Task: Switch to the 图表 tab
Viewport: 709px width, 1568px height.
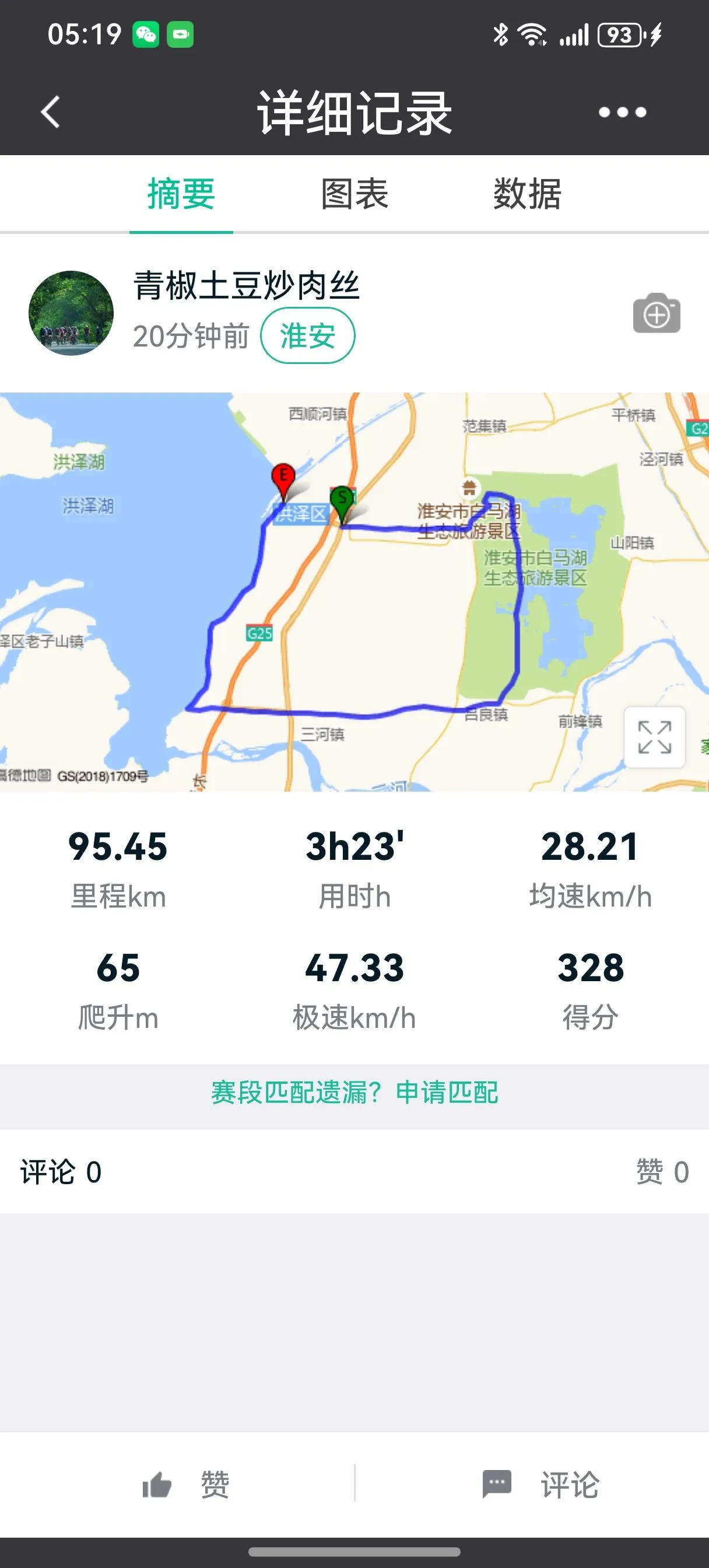Action: 354,194
